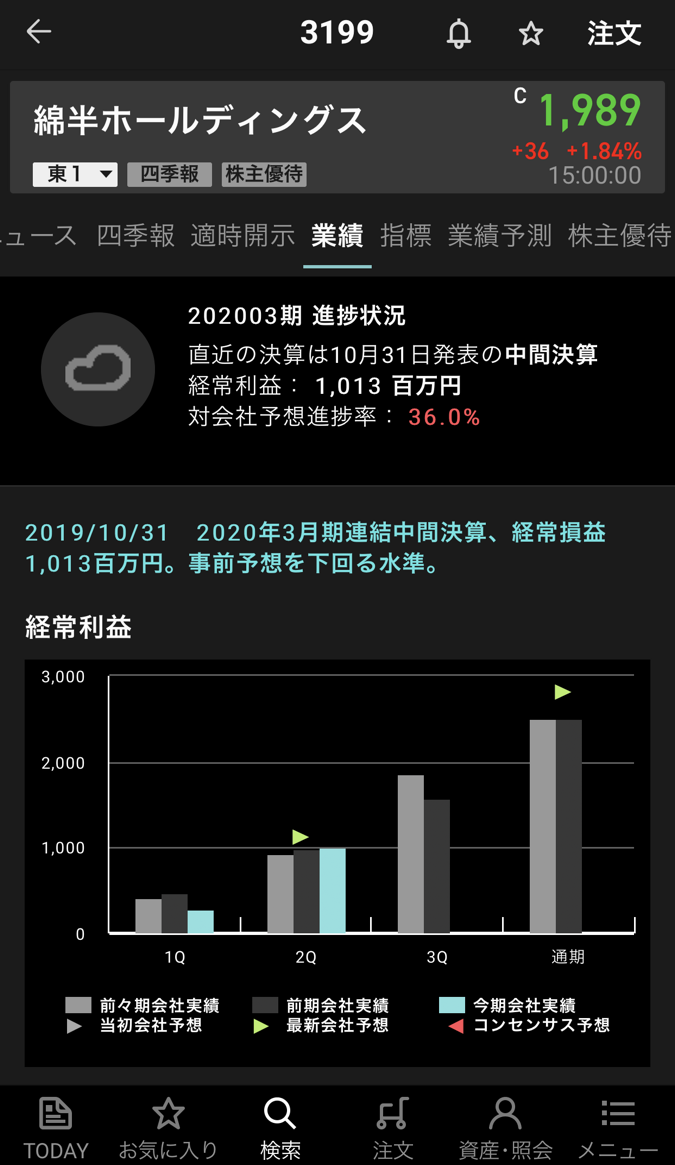Select the 四季報 tab in the tab strip
The width and height of the screenshot is (675, 1165).
pyautogui.click(x=136, y=236)
